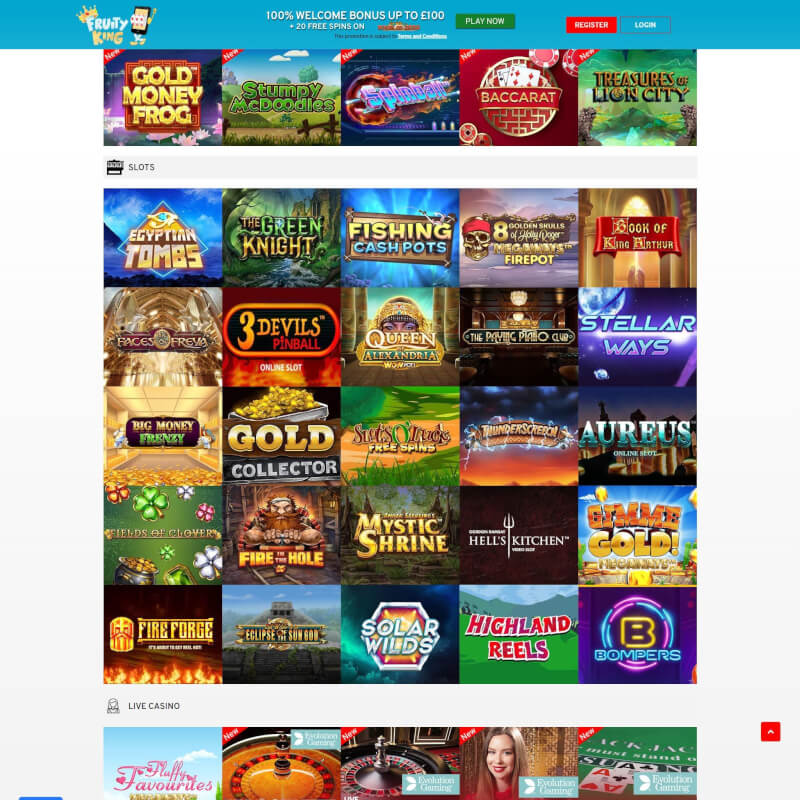Viewport: 800px width, 800px height.
Task: Open the Terms and Conditions link
Action: [421, 35]
